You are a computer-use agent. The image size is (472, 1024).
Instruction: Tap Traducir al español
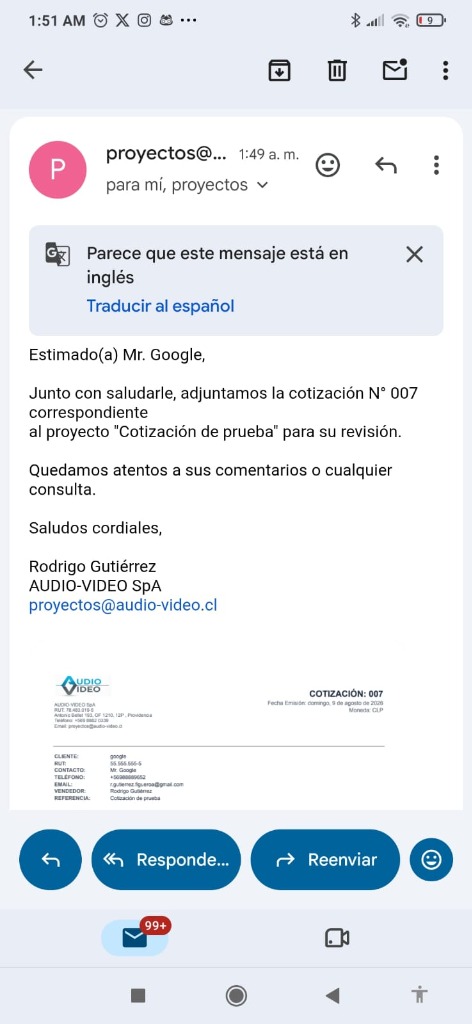point(161,306)
